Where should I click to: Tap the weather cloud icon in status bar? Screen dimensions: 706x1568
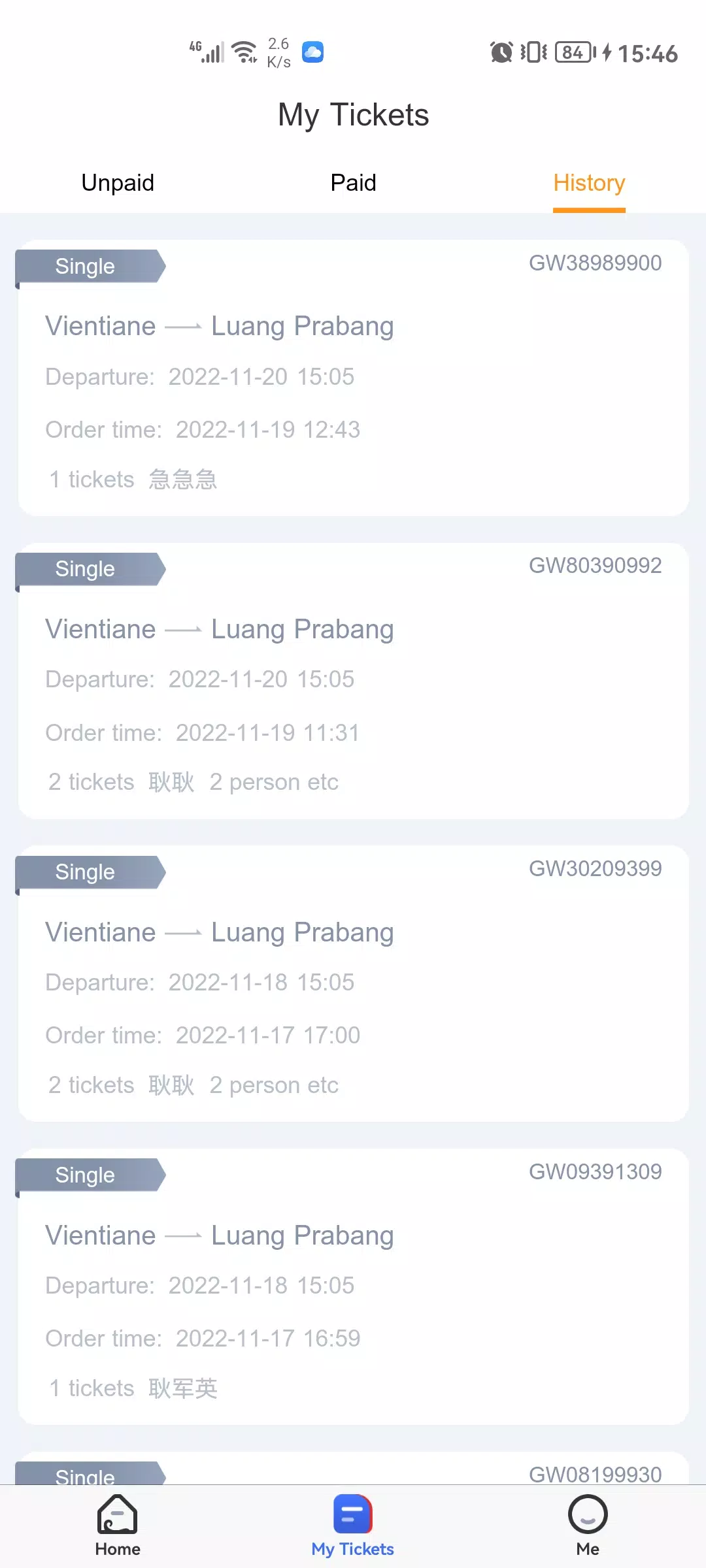pos(313,52)
